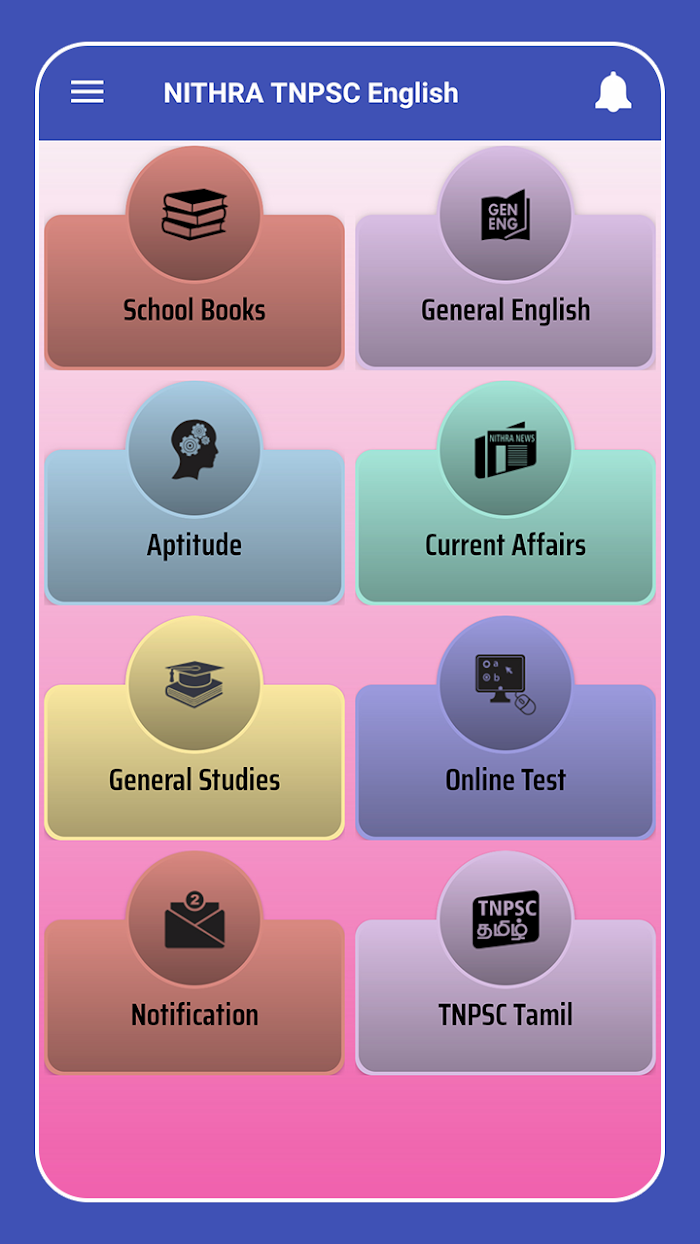Open the hamburger drawer menu
Screen dimensions: 700x1244
(87, 92)
